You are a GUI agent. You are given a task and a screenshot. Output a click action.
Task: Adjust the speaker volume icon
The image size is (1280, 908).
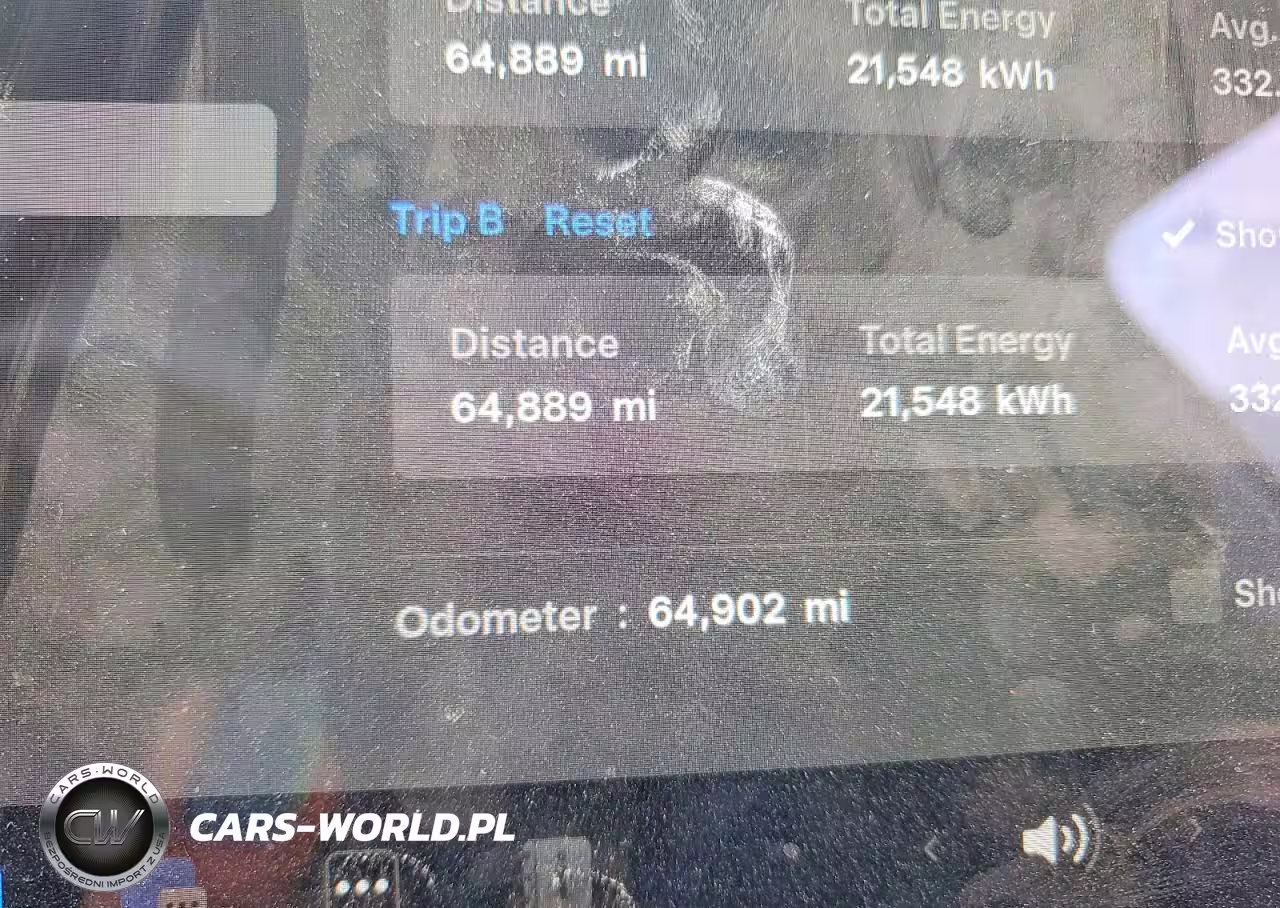(1057, 840)
